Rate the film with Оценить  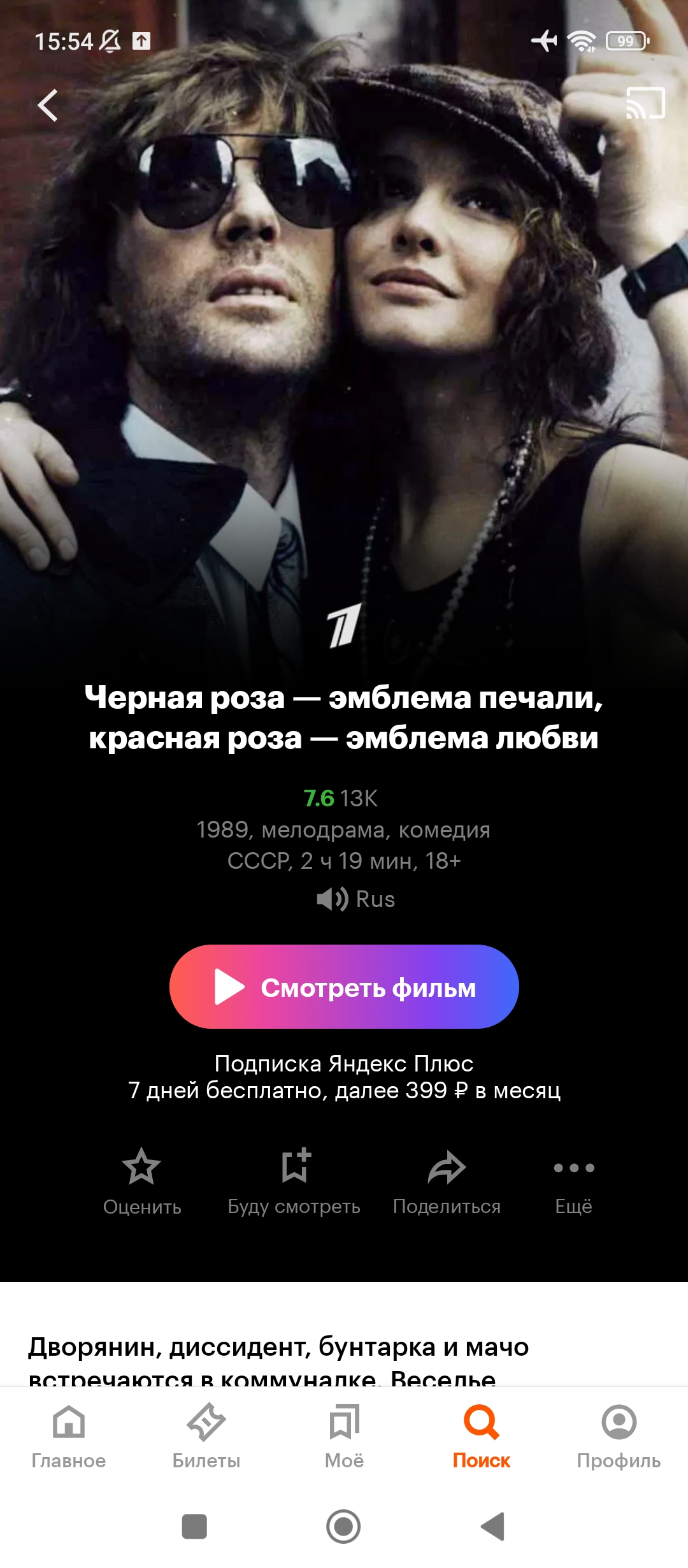(142, 1182)
